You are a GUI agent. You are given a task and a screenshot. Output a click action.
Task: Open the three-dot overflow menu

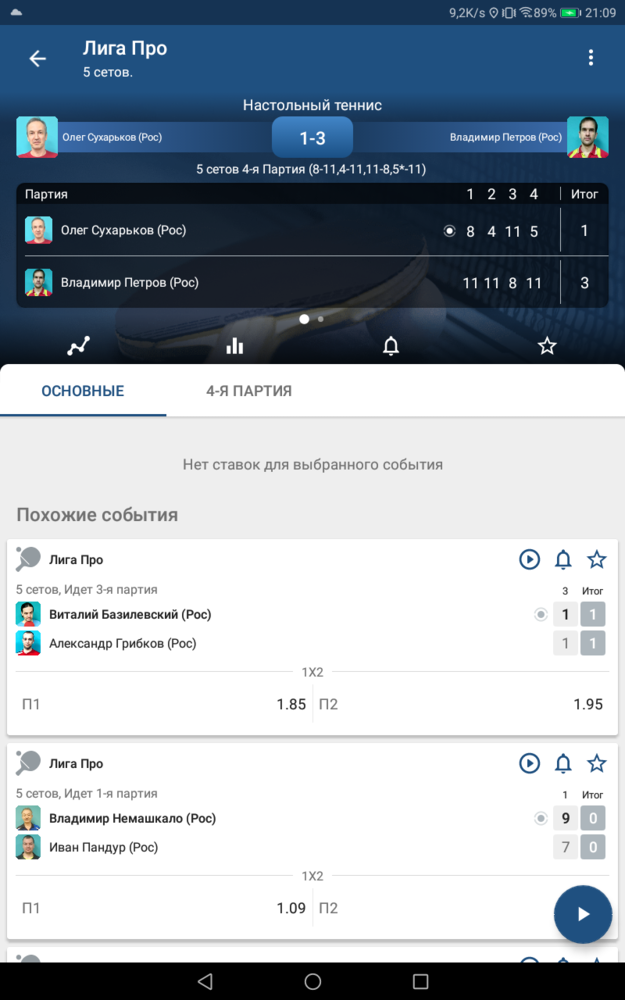[591, 57]
